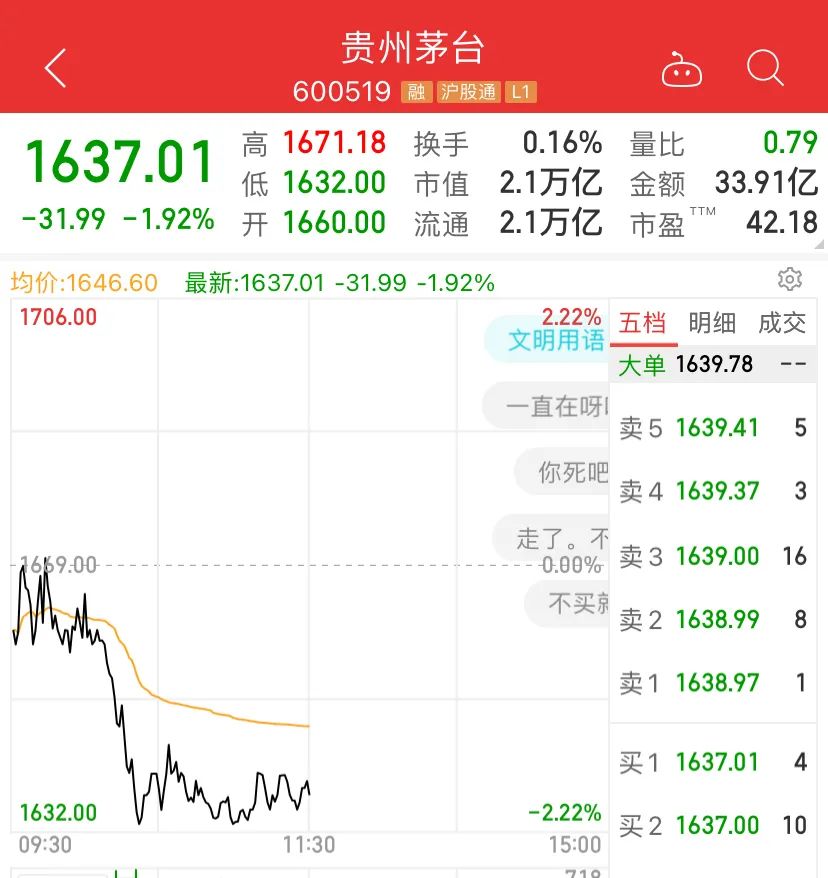The width and height of the screenshot is (828, 878).
Task: Switch to the 明细 tab
Action: point(712,323)
